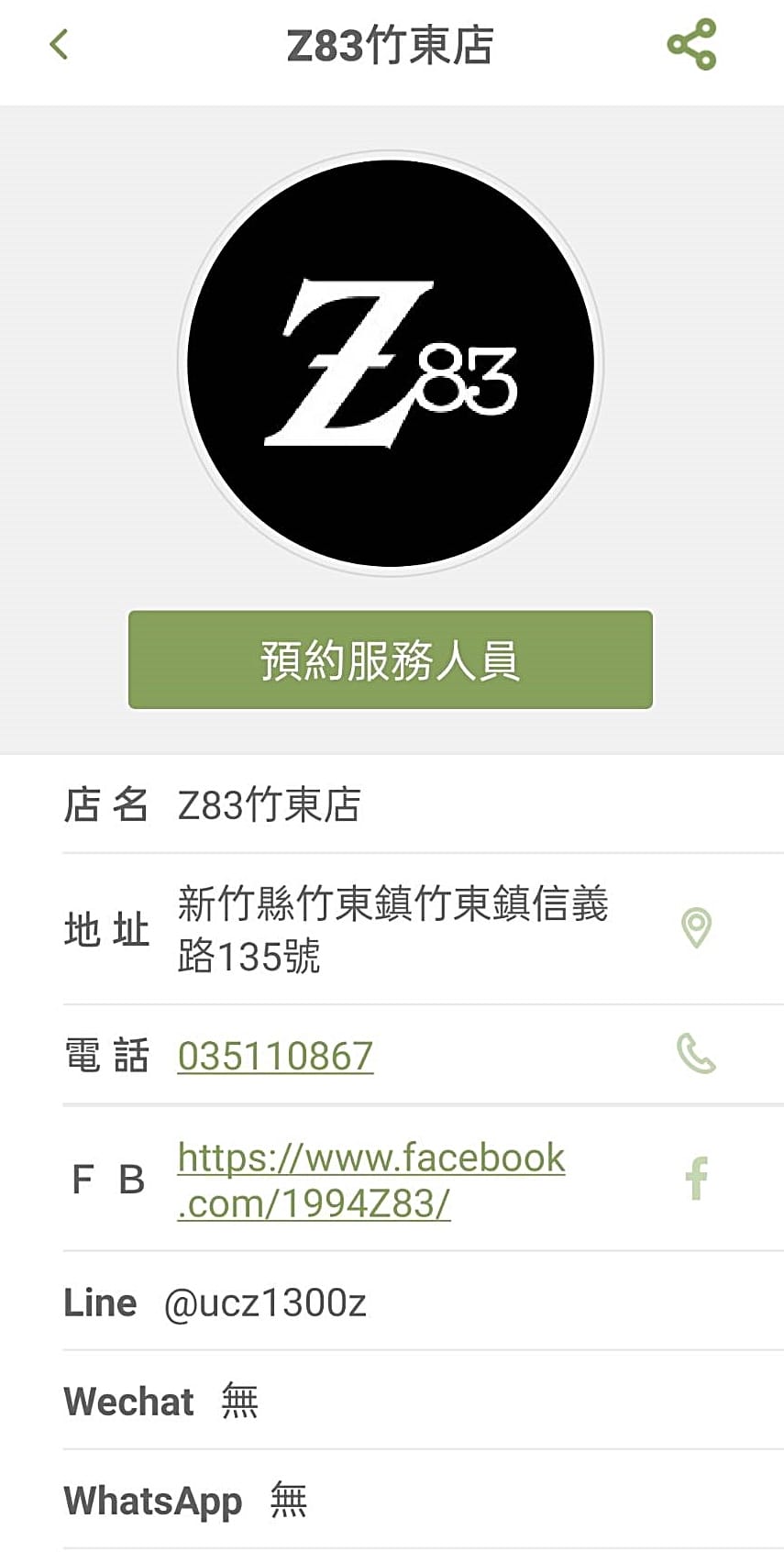
Task: Open the facebook.com/1994Z83 link
Action: [x=370, y=1179]
